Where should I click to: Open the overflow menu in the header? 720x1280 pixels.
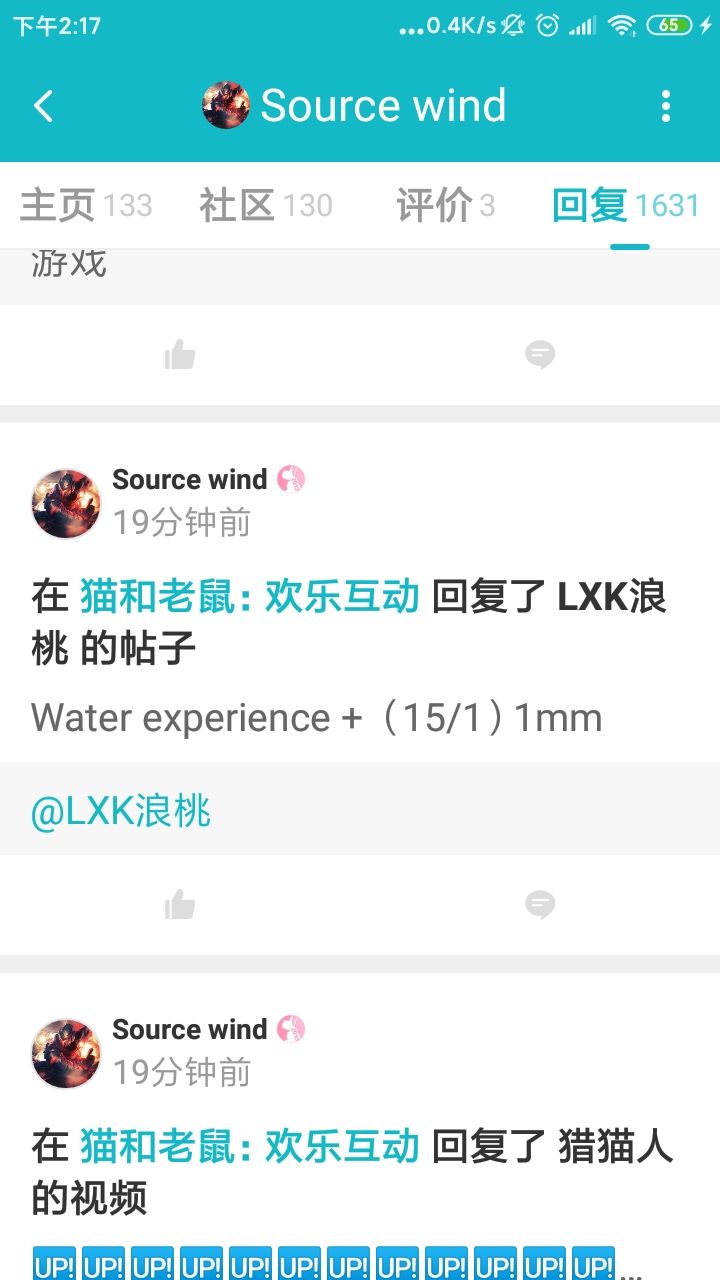666,106
